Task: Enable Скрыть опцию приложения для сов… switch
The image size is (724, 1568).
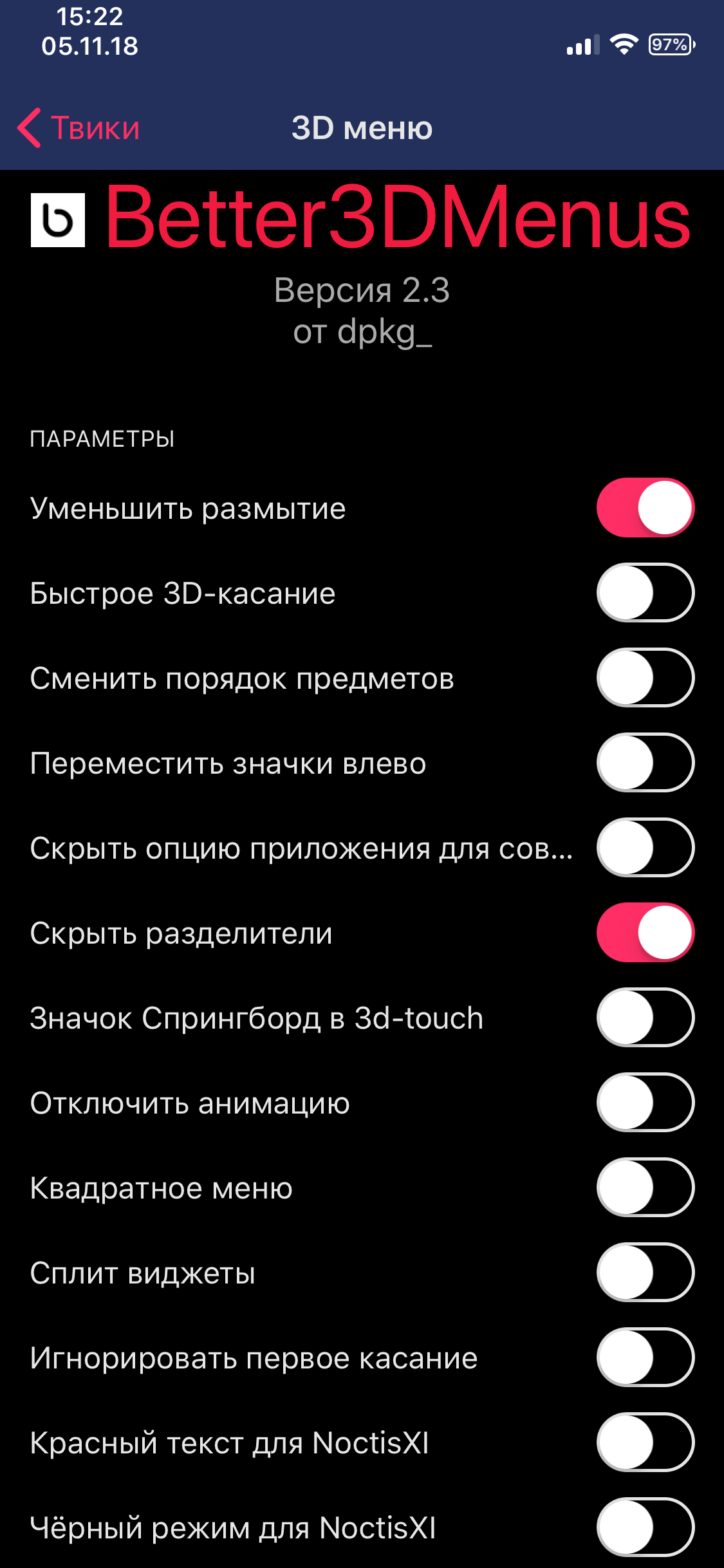Action: (x=645, y=848)
